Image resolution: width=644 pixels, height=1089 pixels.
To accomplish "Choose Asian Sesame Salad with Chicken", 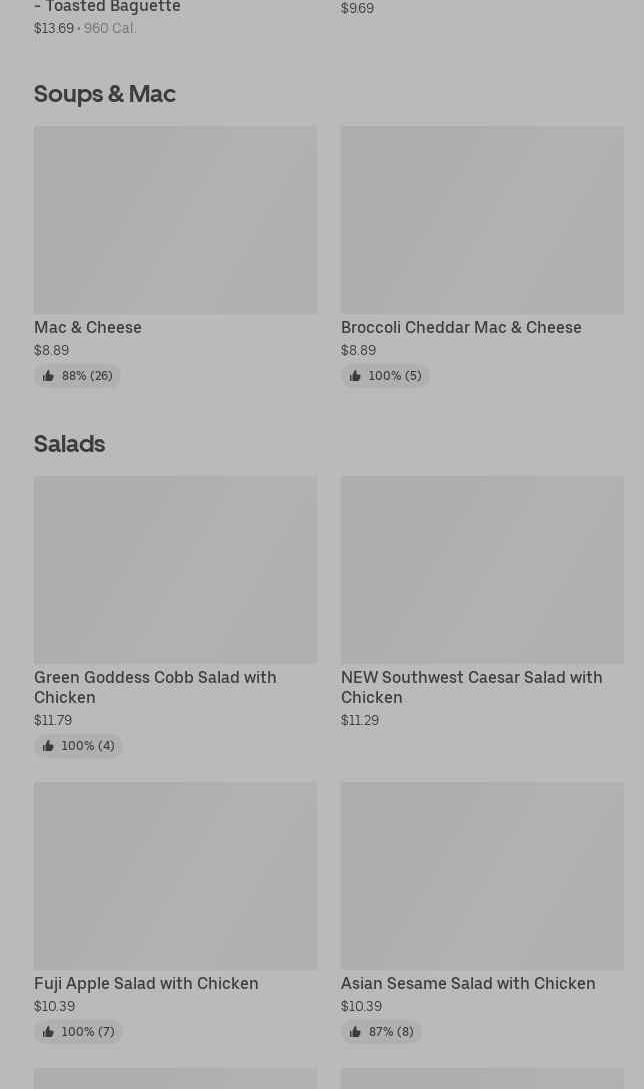I will click(x=481, y=876).
